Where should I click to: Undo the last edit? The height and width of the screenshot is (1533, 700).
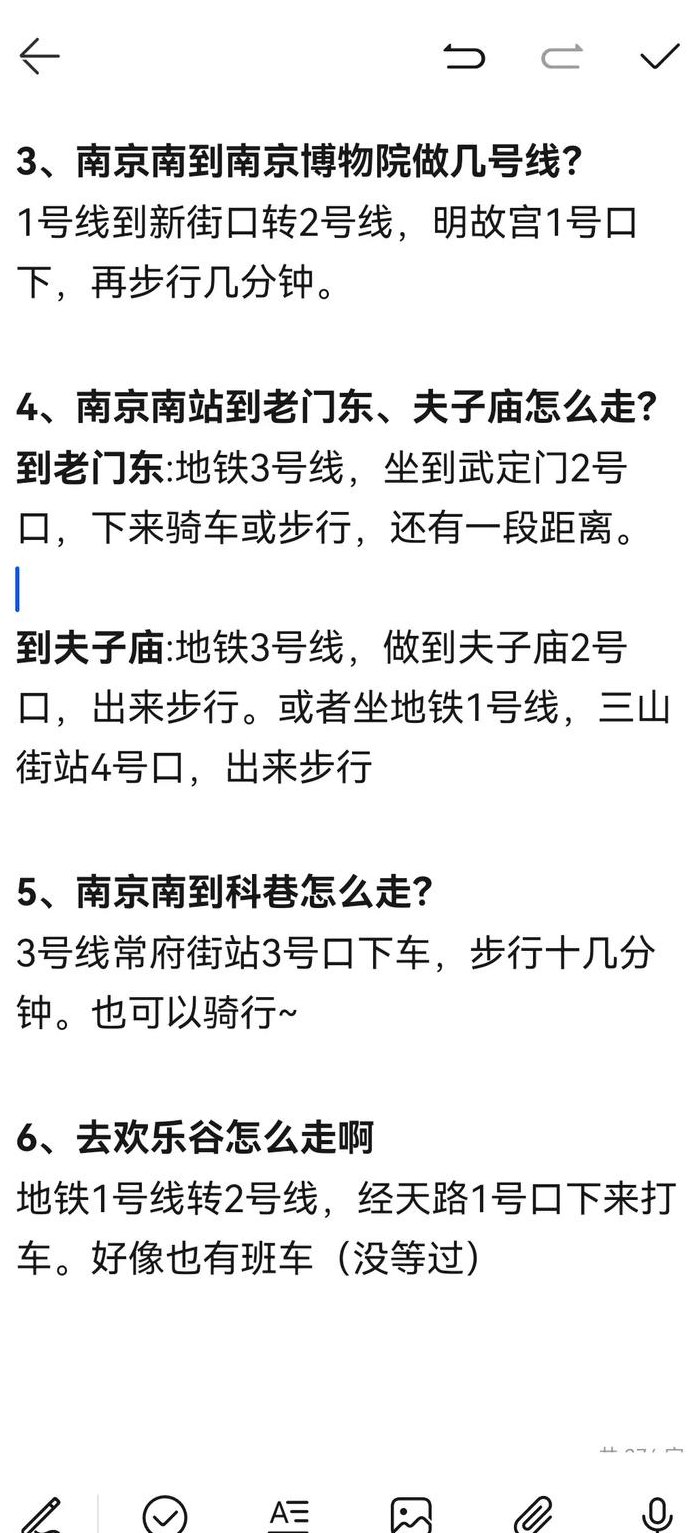tap(465, 57)
